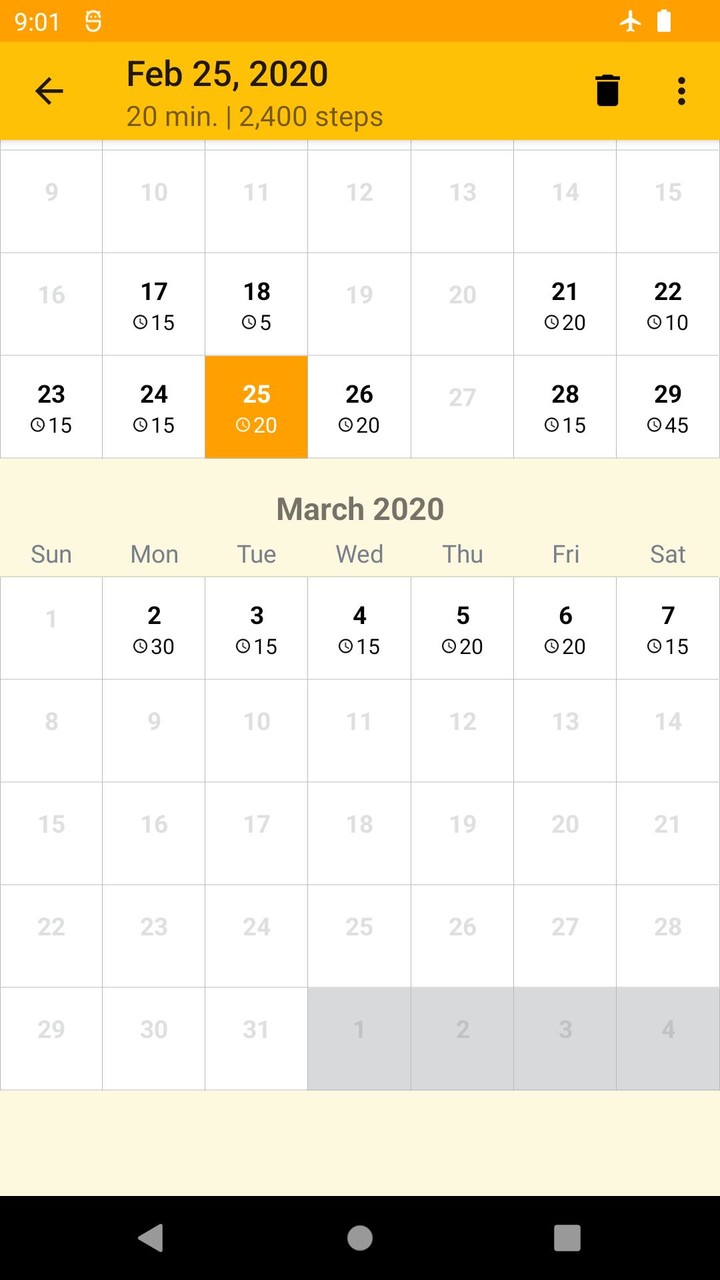
Task: Tap the system home button
Action: pos(360,1238)
